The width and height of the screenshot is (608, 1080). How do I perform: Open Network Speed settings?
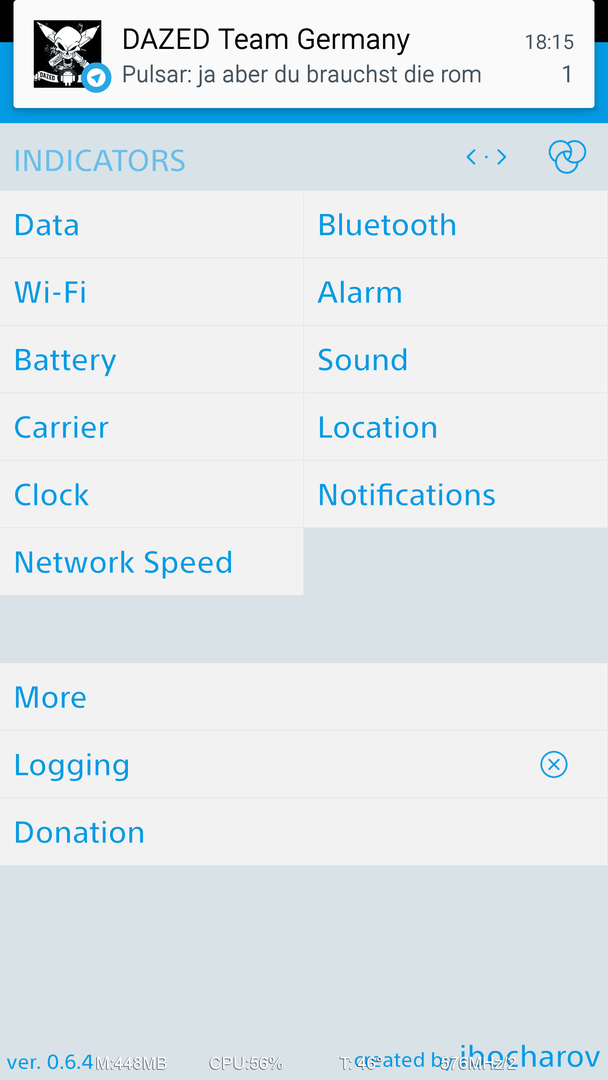(x=151, y=562)
